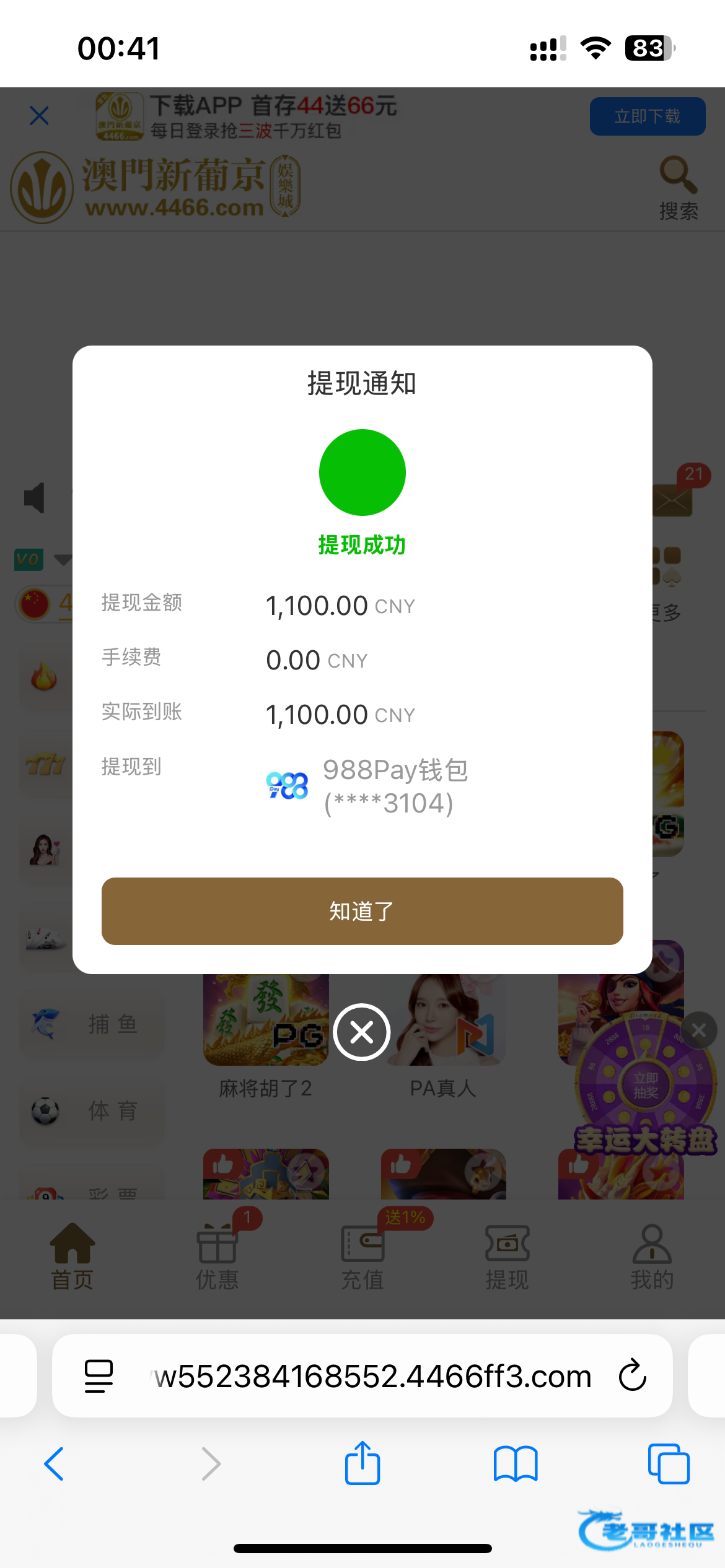The height and width of the screenshot is (1568, 725).
Task: Reload the page in Safari
Action: point(632,1376)
